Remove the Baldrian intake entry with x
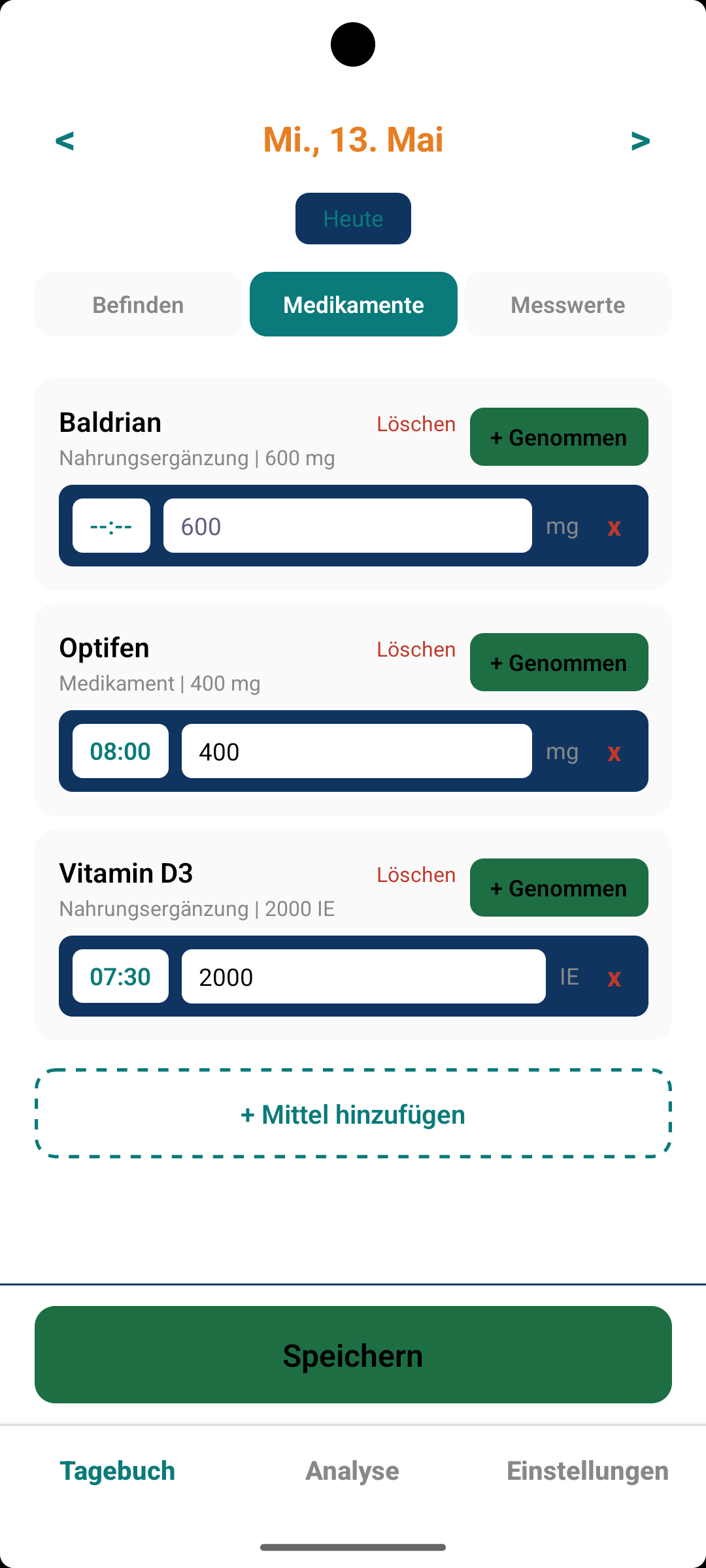 614,527
